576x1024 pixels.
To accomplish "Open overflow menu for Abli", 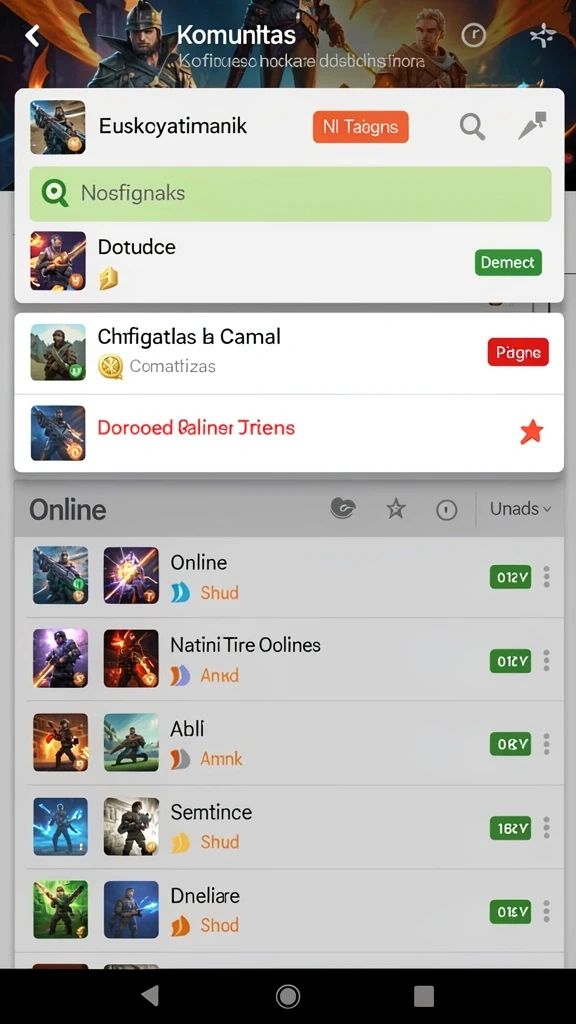I will [547, 743].
